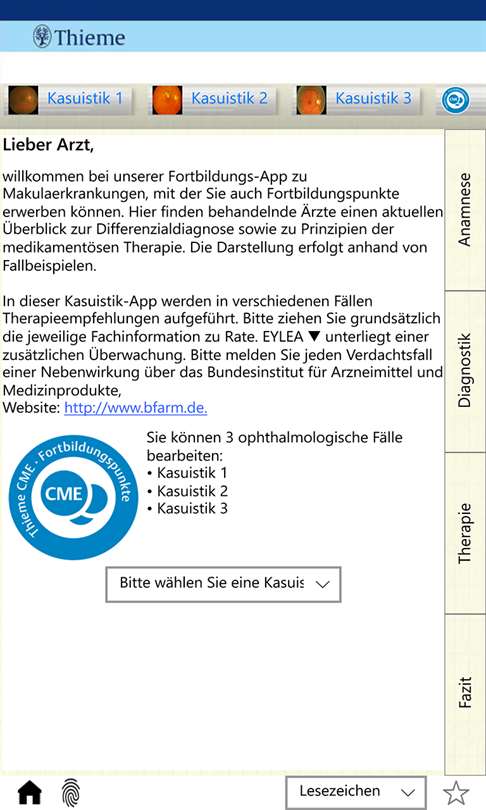Expand the 'Bitte wählen Sie eine Kasuistik' dropdown
The width and height of the screenshot is (486, 810).
(223, 584)
